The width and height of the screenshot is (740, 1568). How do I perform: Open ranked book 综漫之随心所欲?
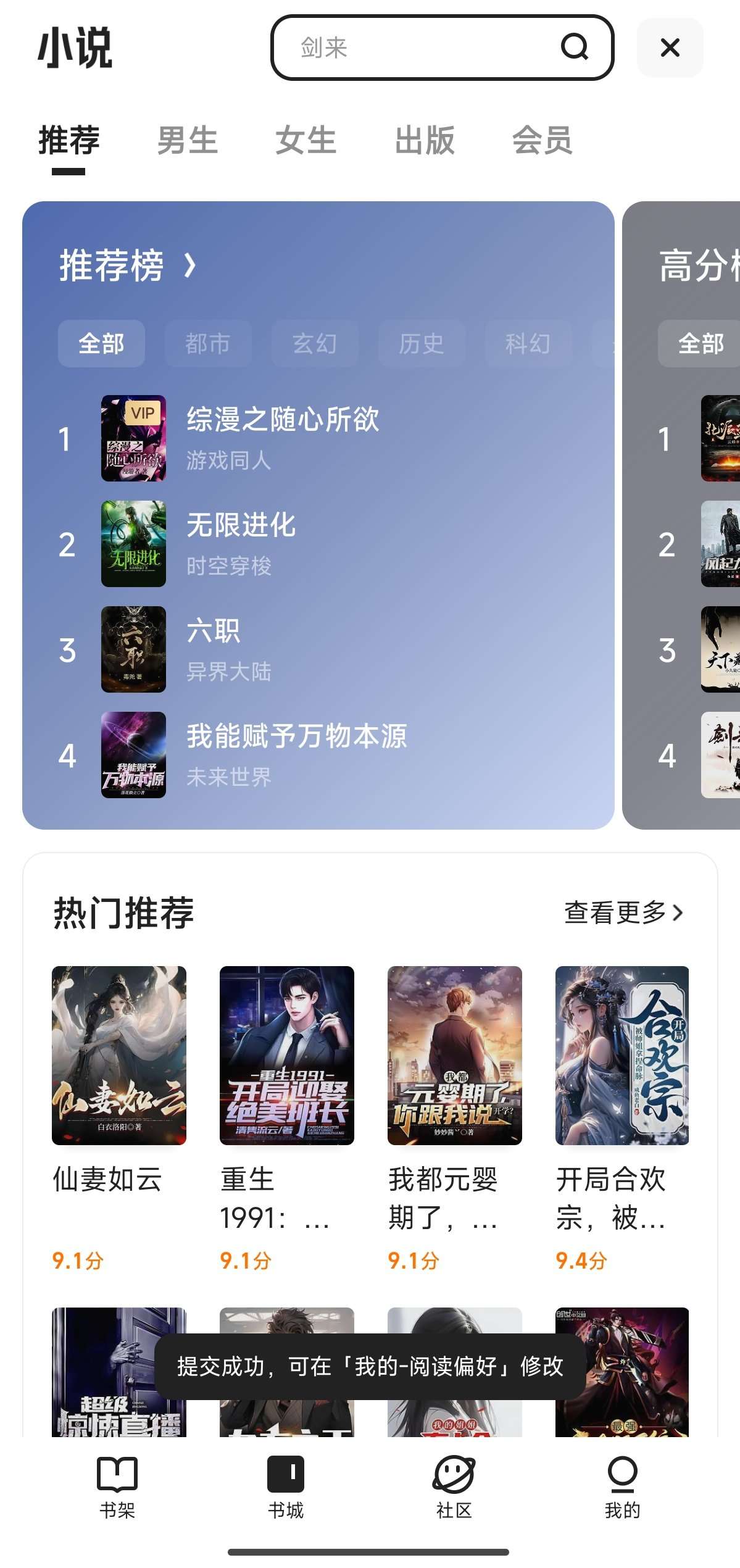(283, 438)
